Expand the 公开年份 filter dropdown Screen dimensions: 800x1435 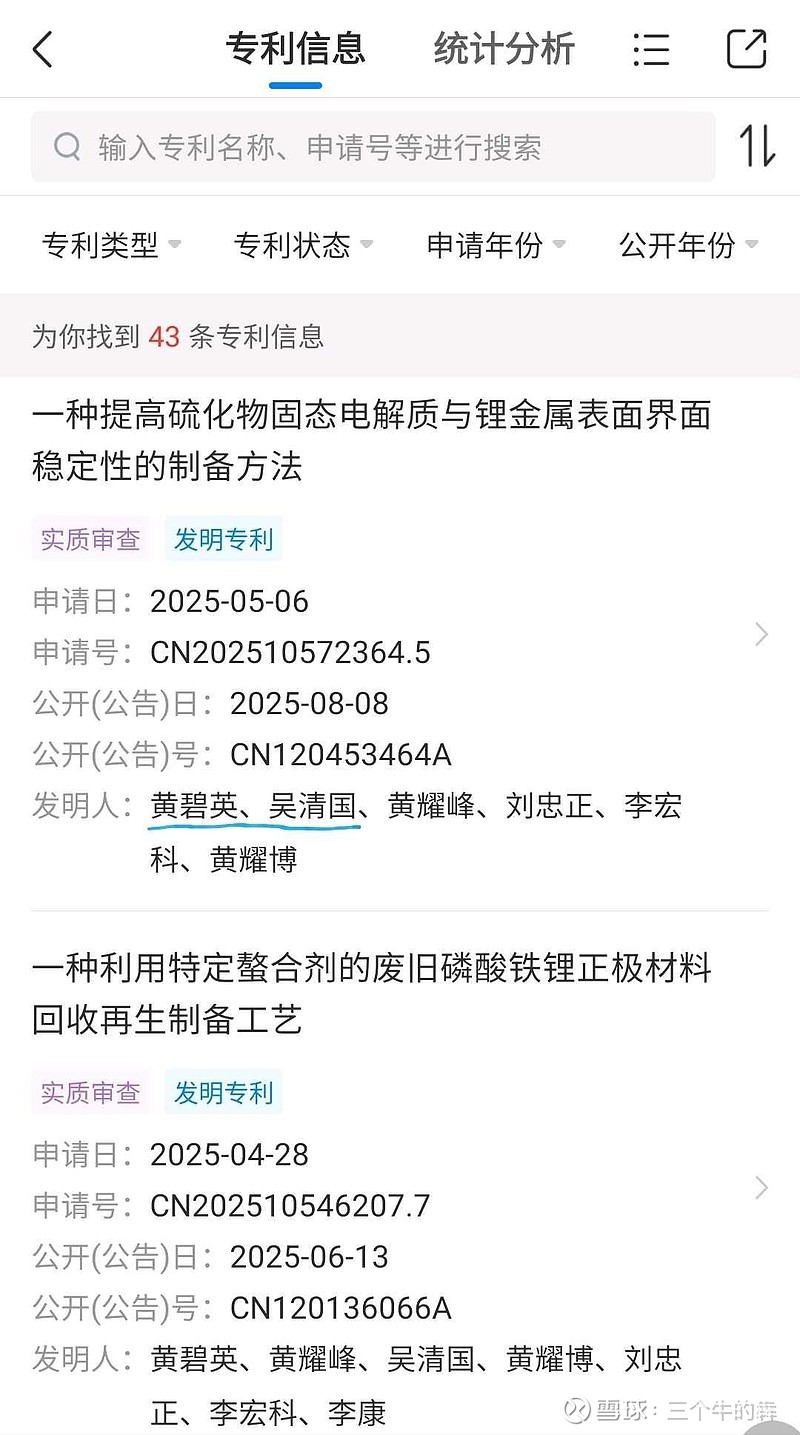680,245
